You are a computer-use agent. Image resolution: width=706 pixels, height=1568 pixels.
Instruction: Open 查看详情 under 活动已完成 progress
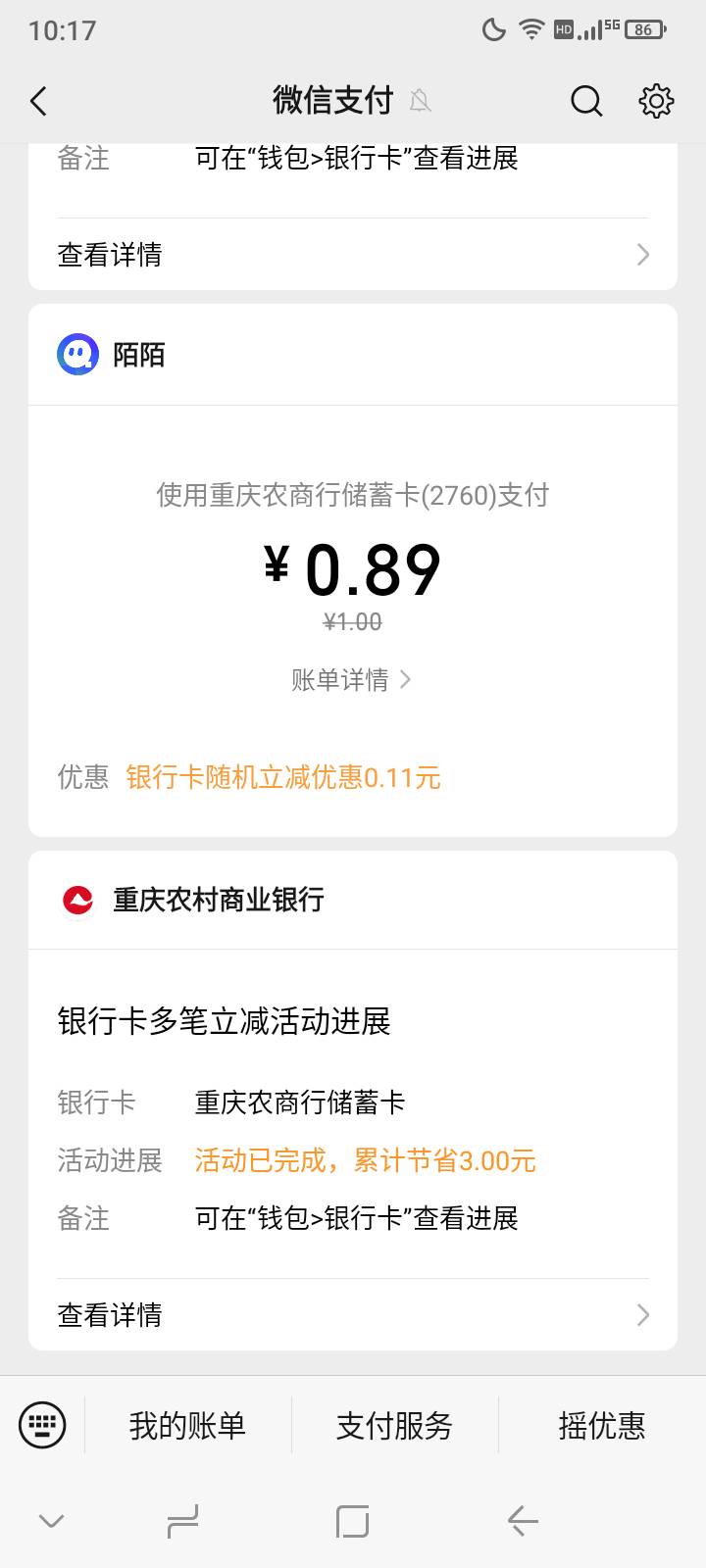(x=353, y=1314)
